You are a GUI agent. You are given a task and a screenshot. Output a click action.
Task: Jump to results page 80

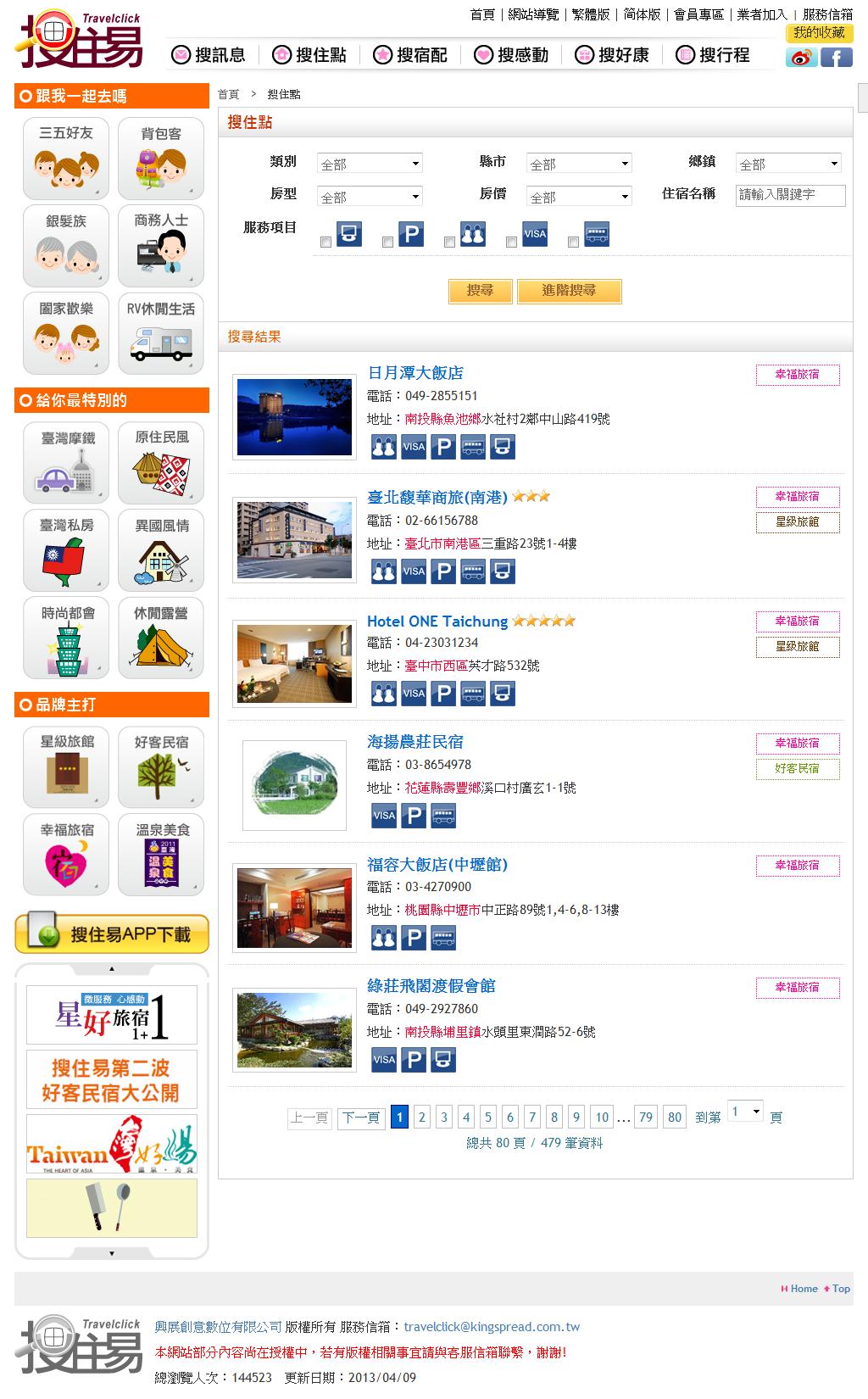click(675, 1118)
